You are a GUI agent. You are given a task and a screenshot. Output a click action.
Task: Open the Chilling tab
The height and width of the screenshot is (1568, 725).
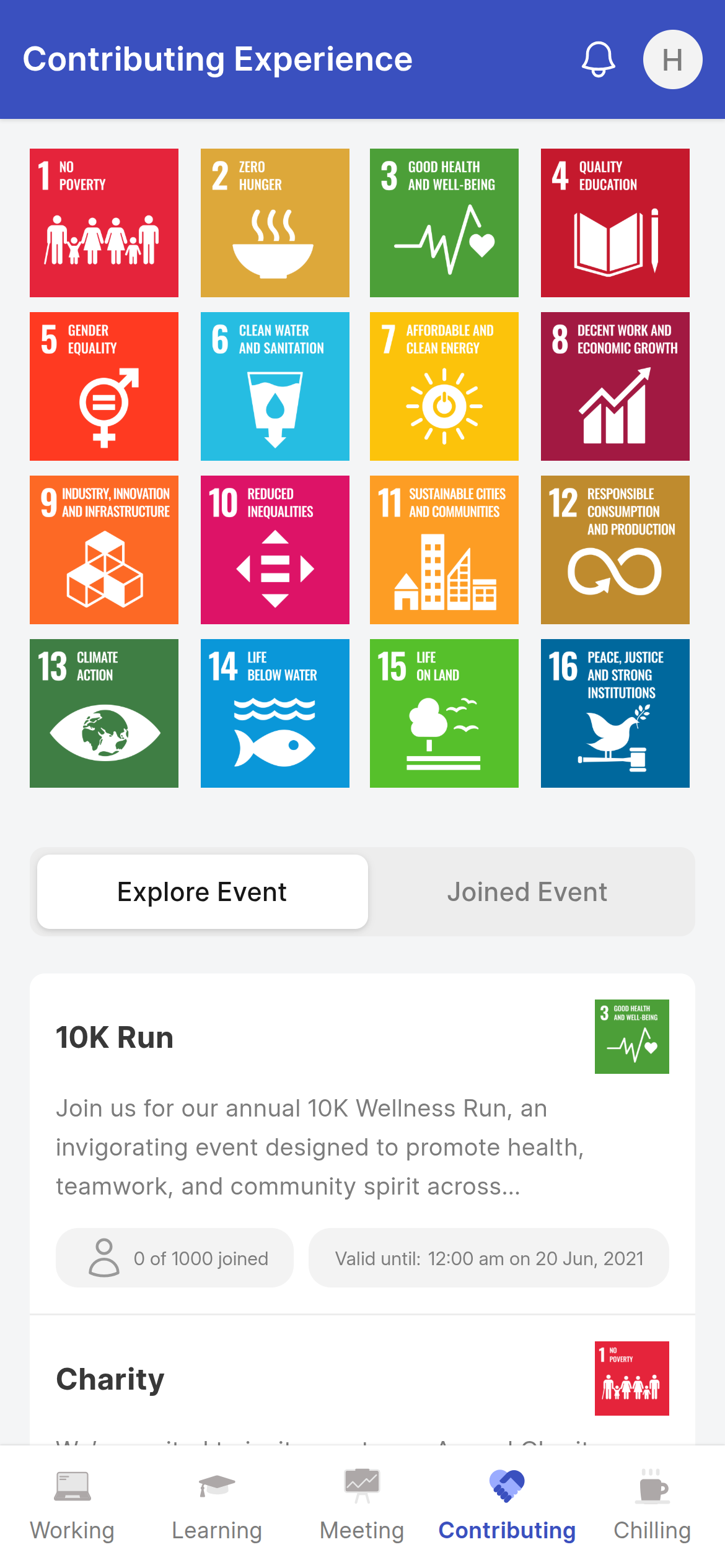point(652,1505)
